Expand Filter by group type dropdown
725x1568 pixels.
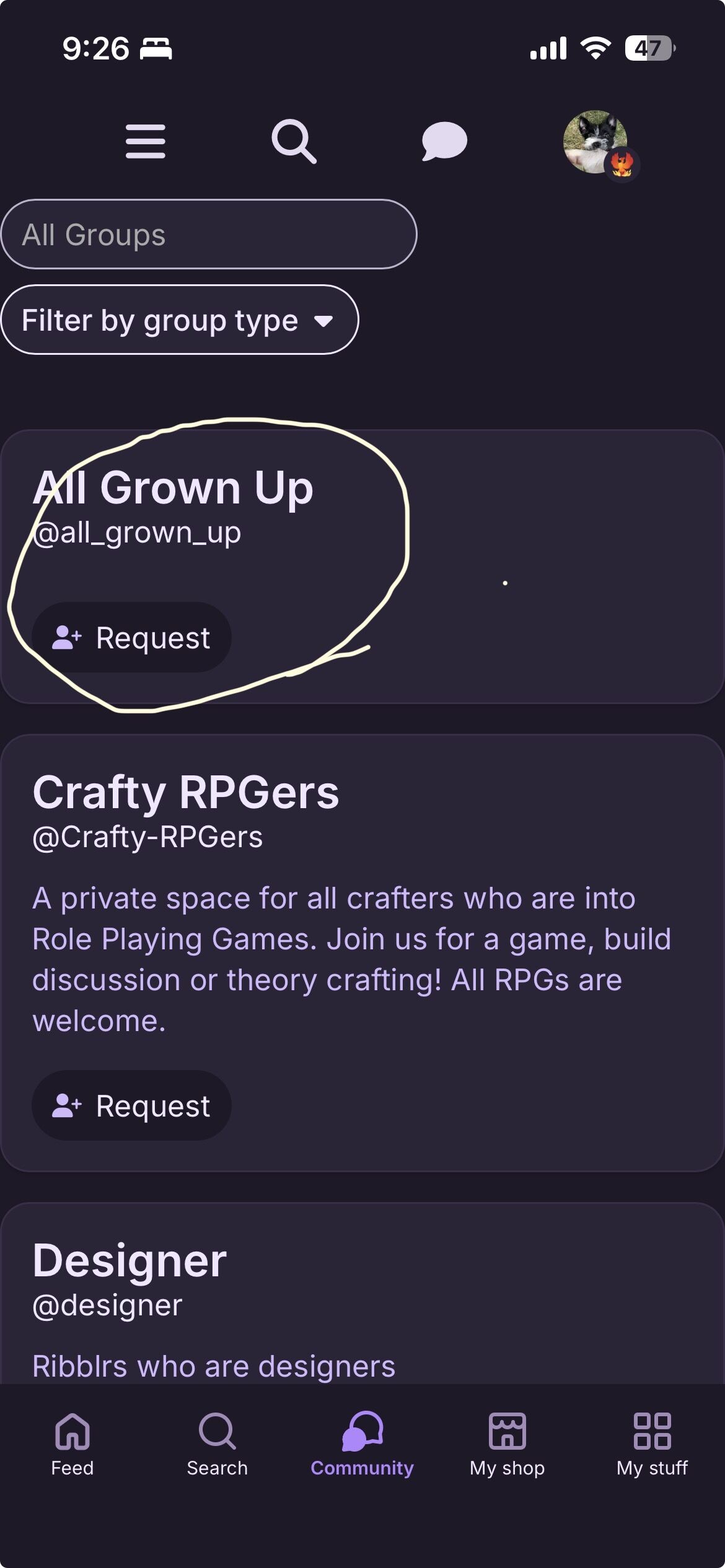180,320
